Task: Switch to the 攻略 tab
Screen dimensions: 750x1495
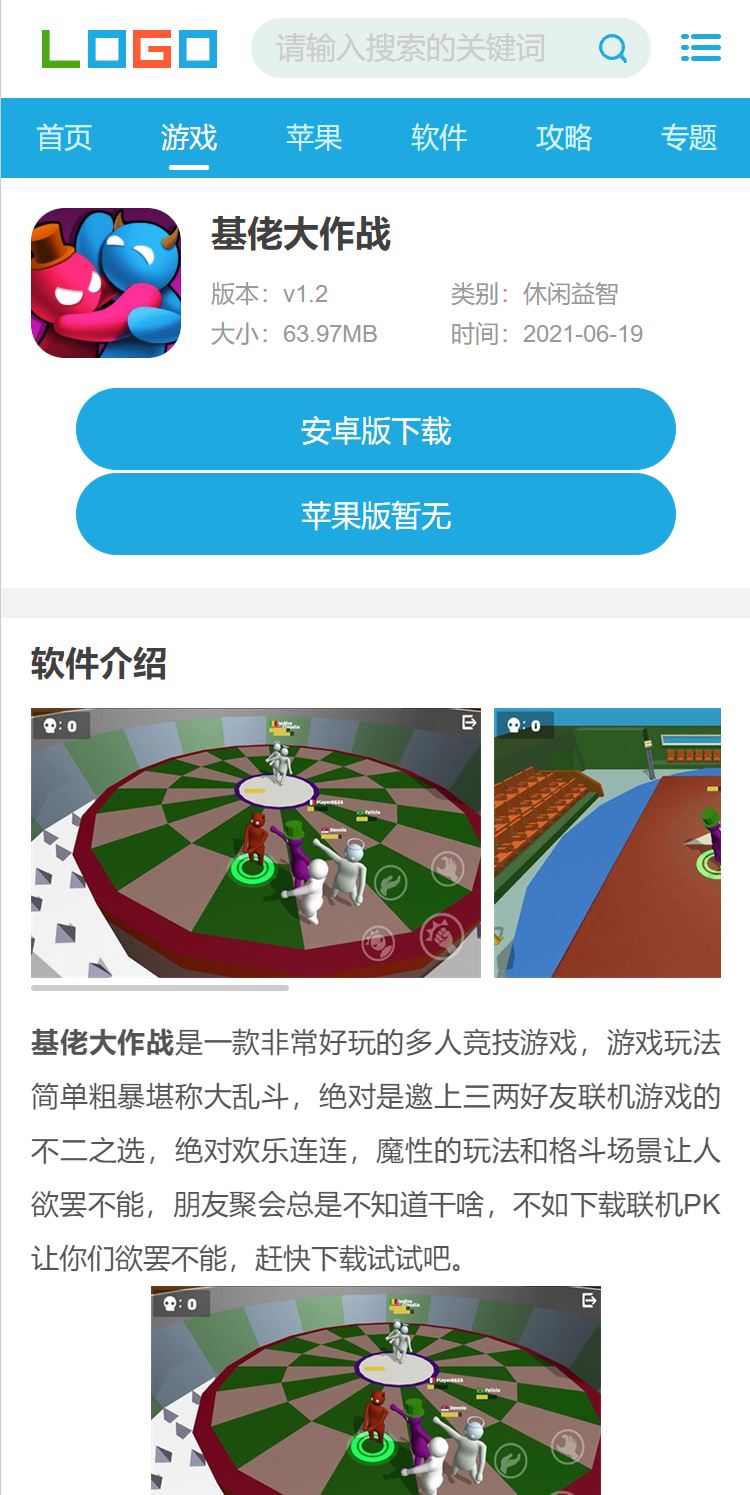Action: [564, 137]
